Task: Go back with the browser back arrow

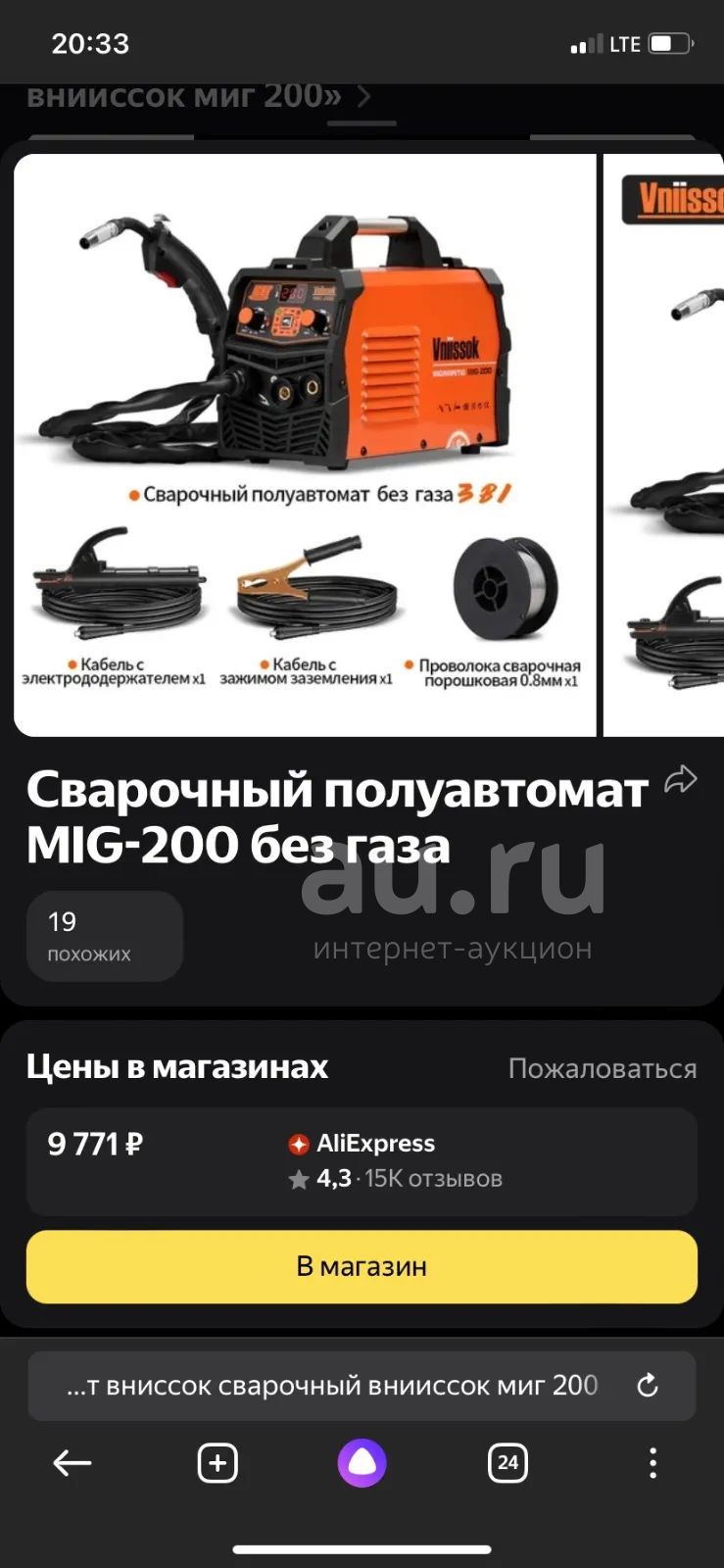Action: pos(72,1463)
